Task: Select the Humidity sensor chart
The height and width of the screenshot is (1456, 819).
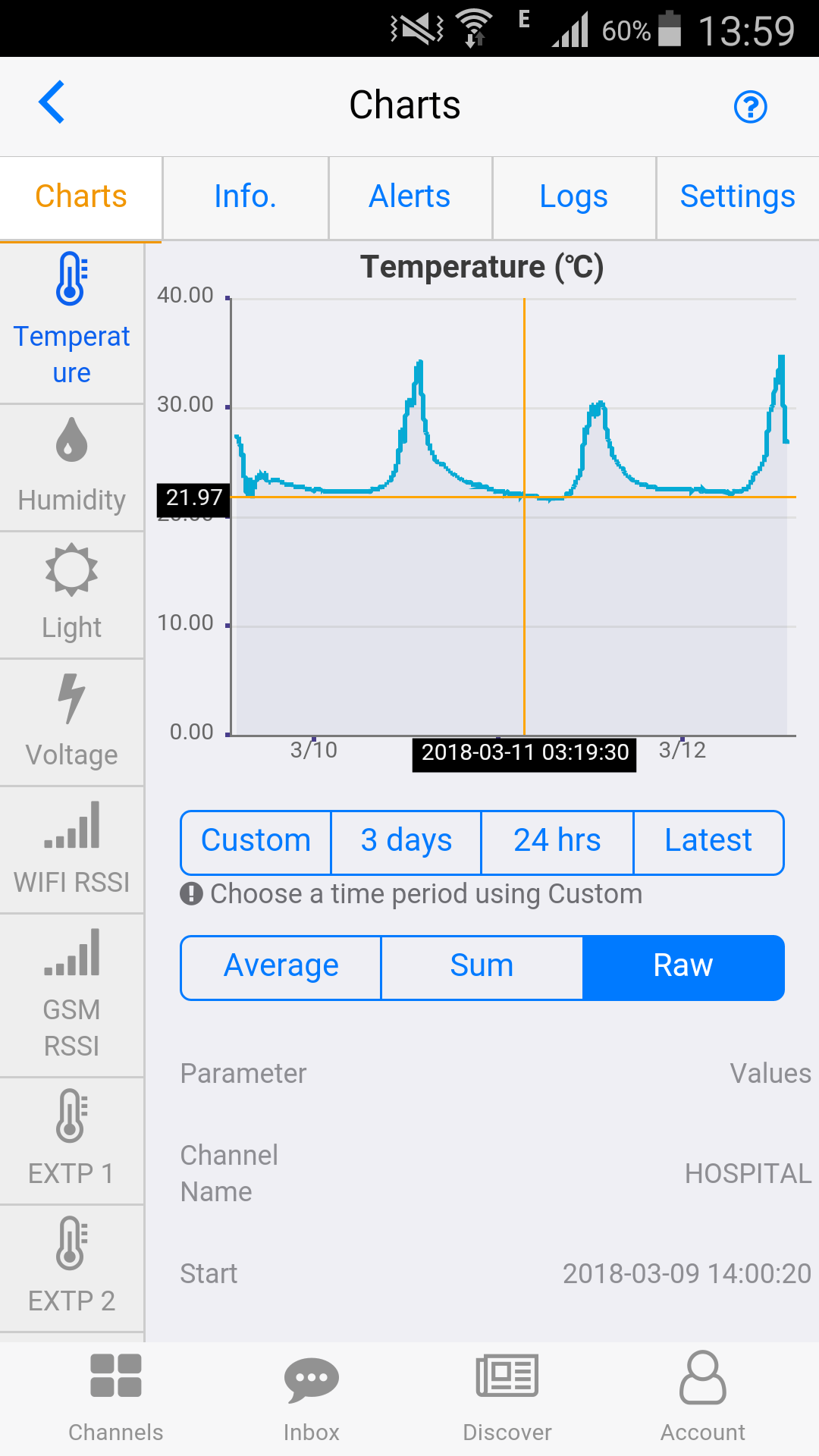Action: point(72,468)
